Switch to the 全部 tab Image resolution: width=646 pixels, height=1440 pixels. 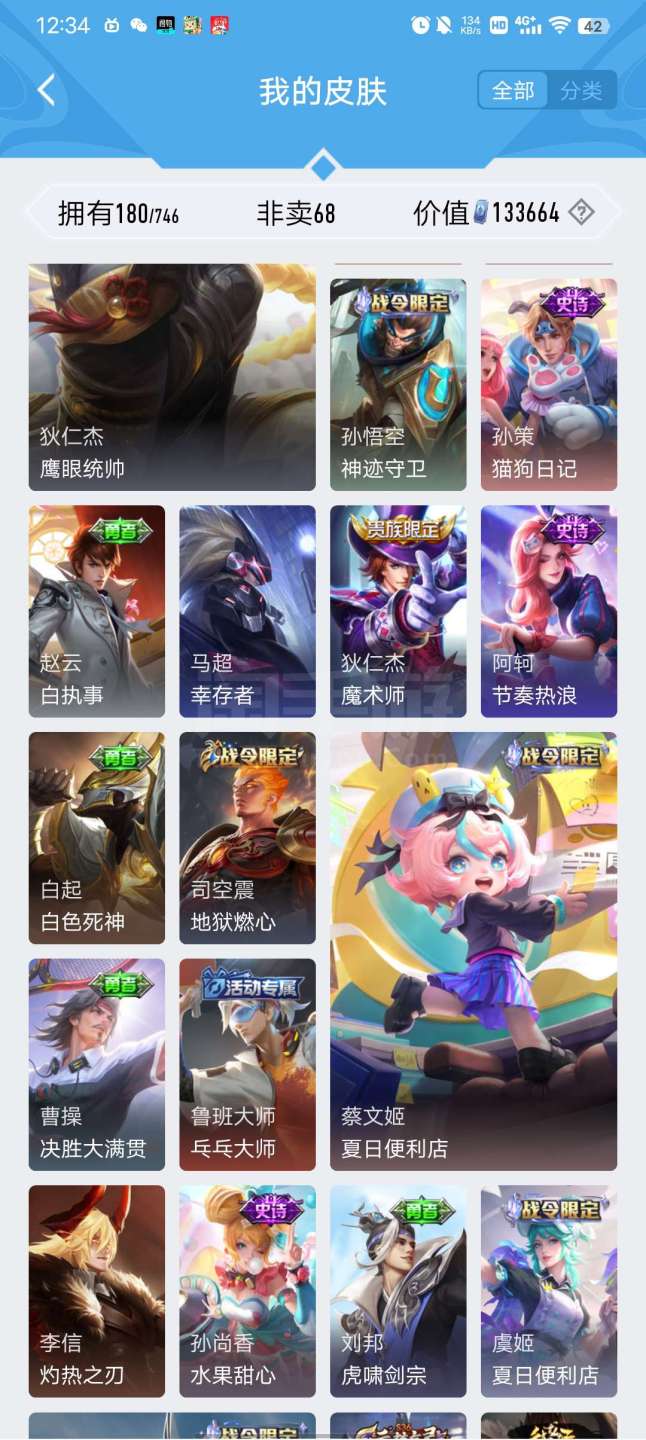513,91
